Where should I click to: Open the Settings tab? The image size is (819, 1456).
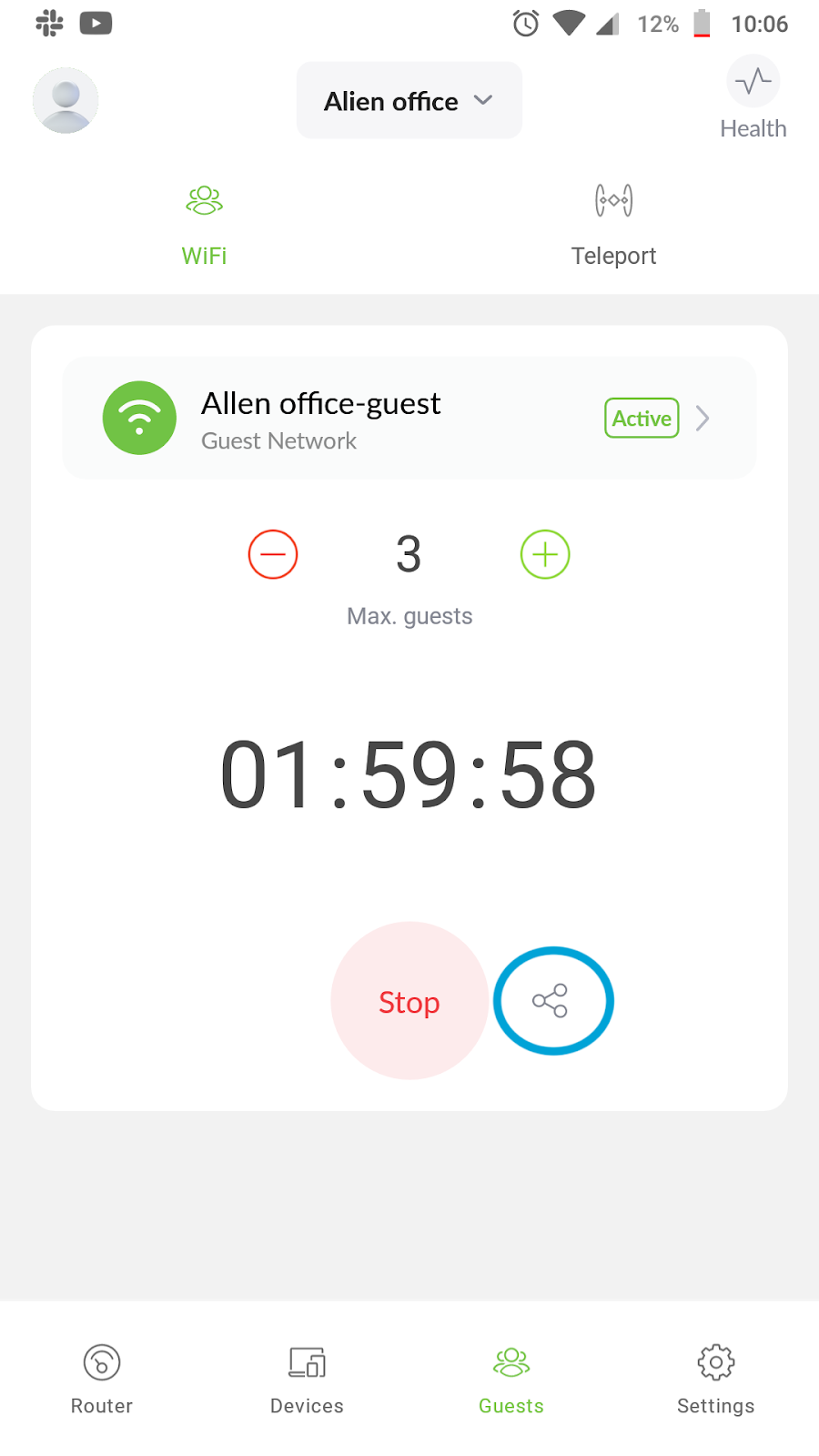[x=716, y=1380]
